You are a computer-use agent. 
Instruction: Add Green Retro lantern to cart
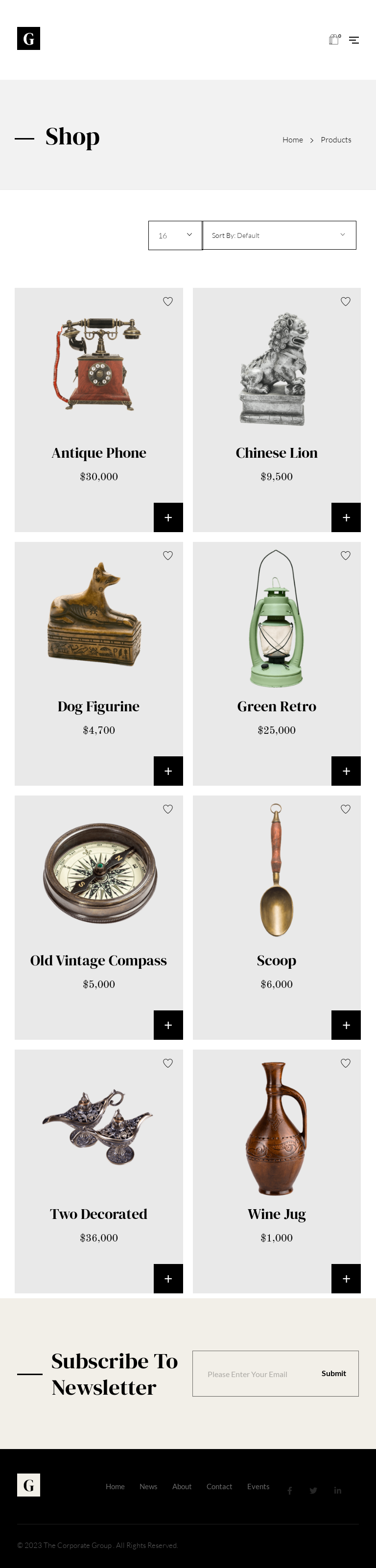[346, 771]
